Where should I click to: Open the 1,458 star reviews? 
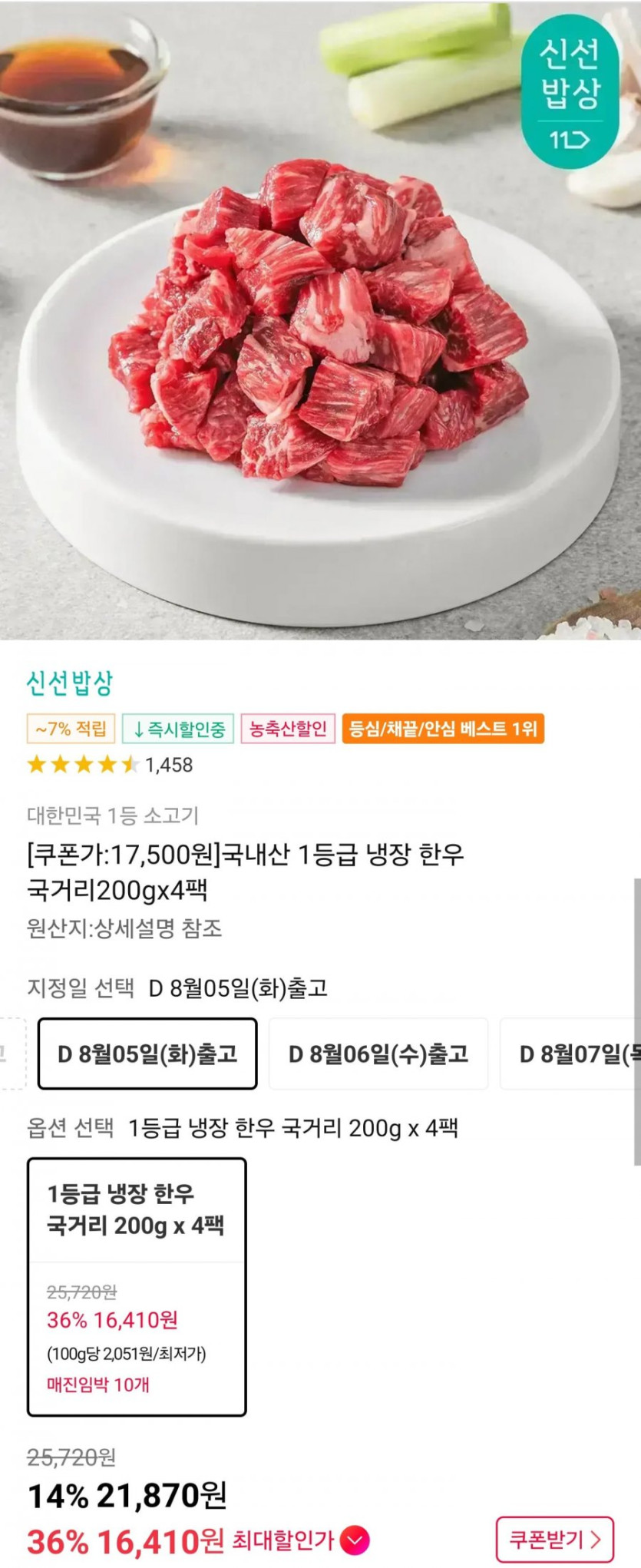point(110,765)
